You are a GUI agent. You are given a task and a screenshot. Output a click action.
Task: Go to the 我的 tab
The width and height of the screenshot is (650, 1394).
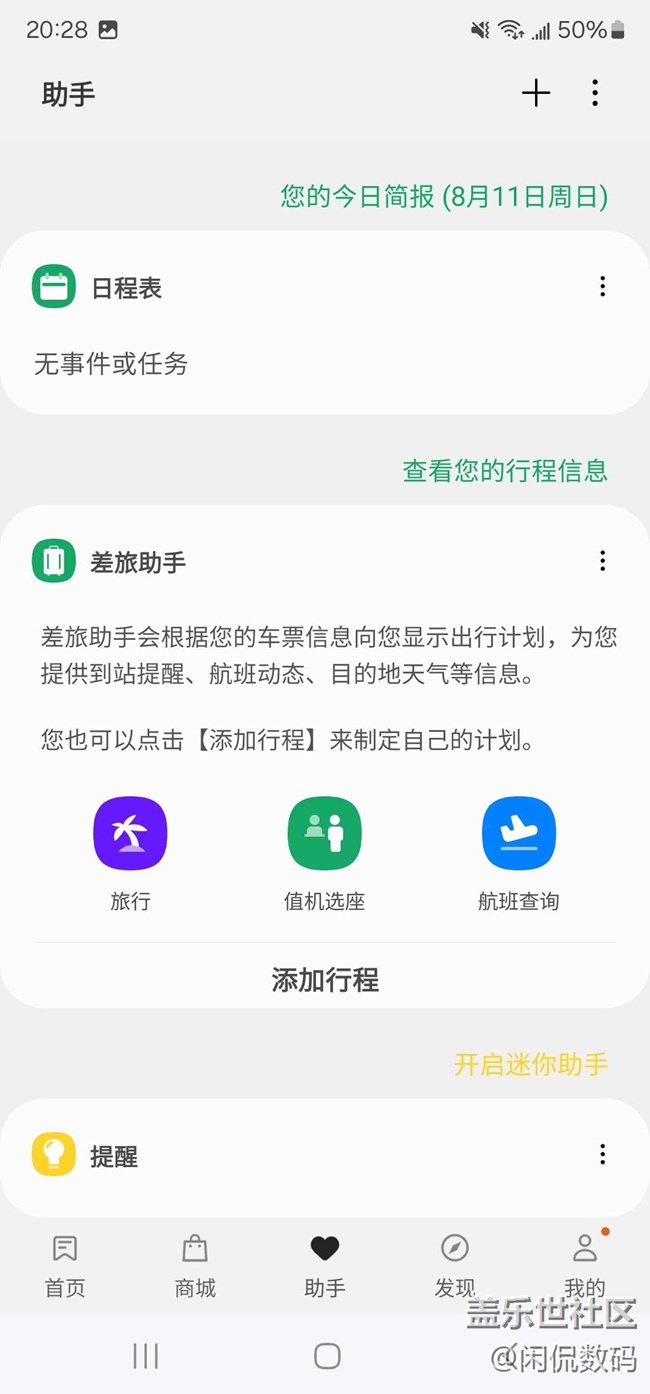(585, 1266)
